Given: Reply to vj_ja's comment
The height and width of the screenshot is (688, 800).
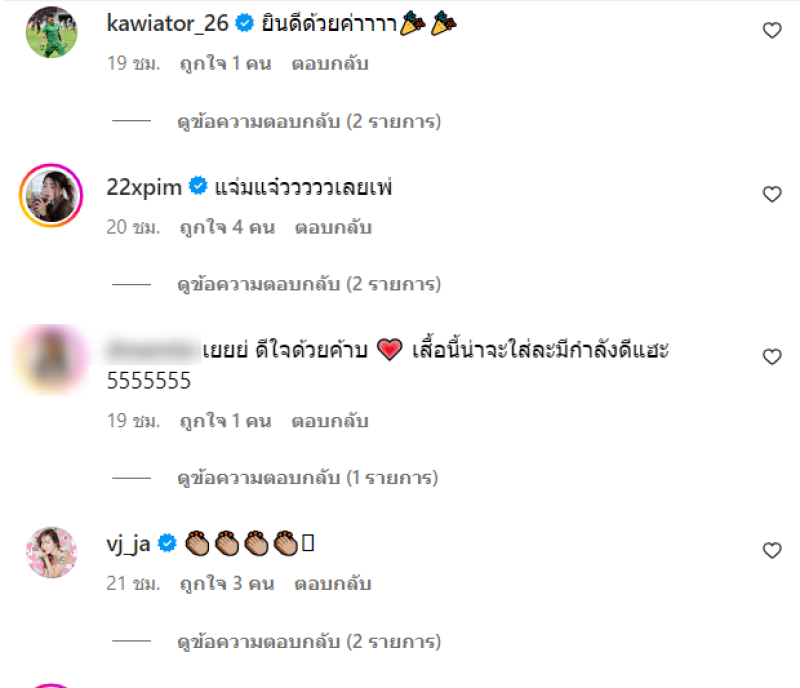Looking at the screenshot, I should pos(331,583).
